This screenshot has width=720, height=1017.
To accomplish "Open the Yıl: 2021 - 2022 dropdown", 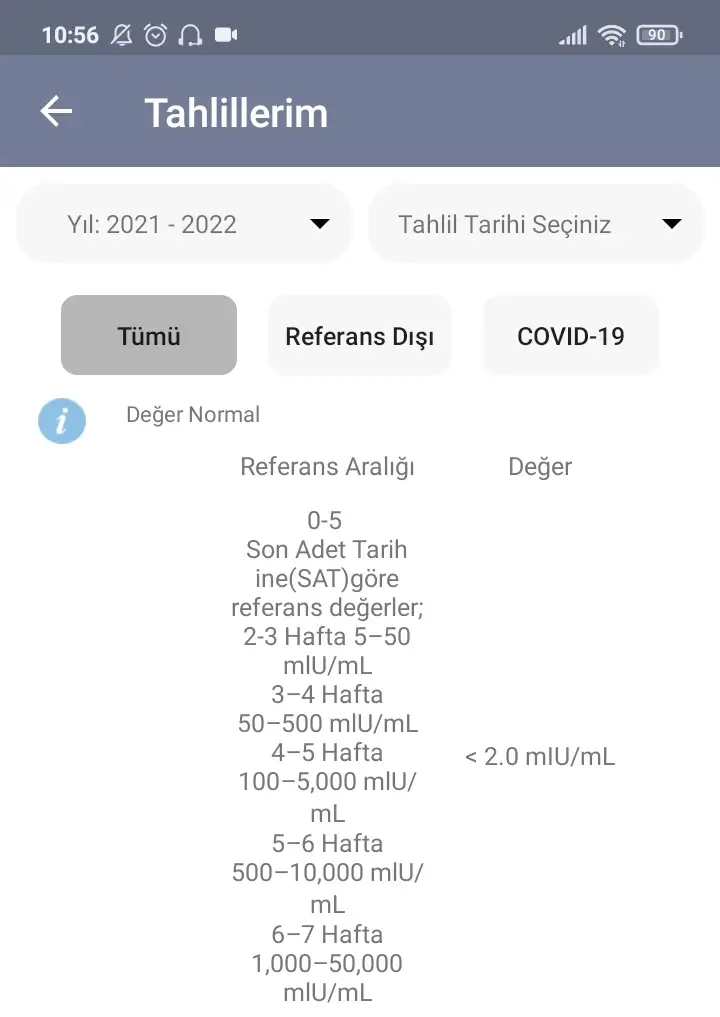I will coord(185,224).
